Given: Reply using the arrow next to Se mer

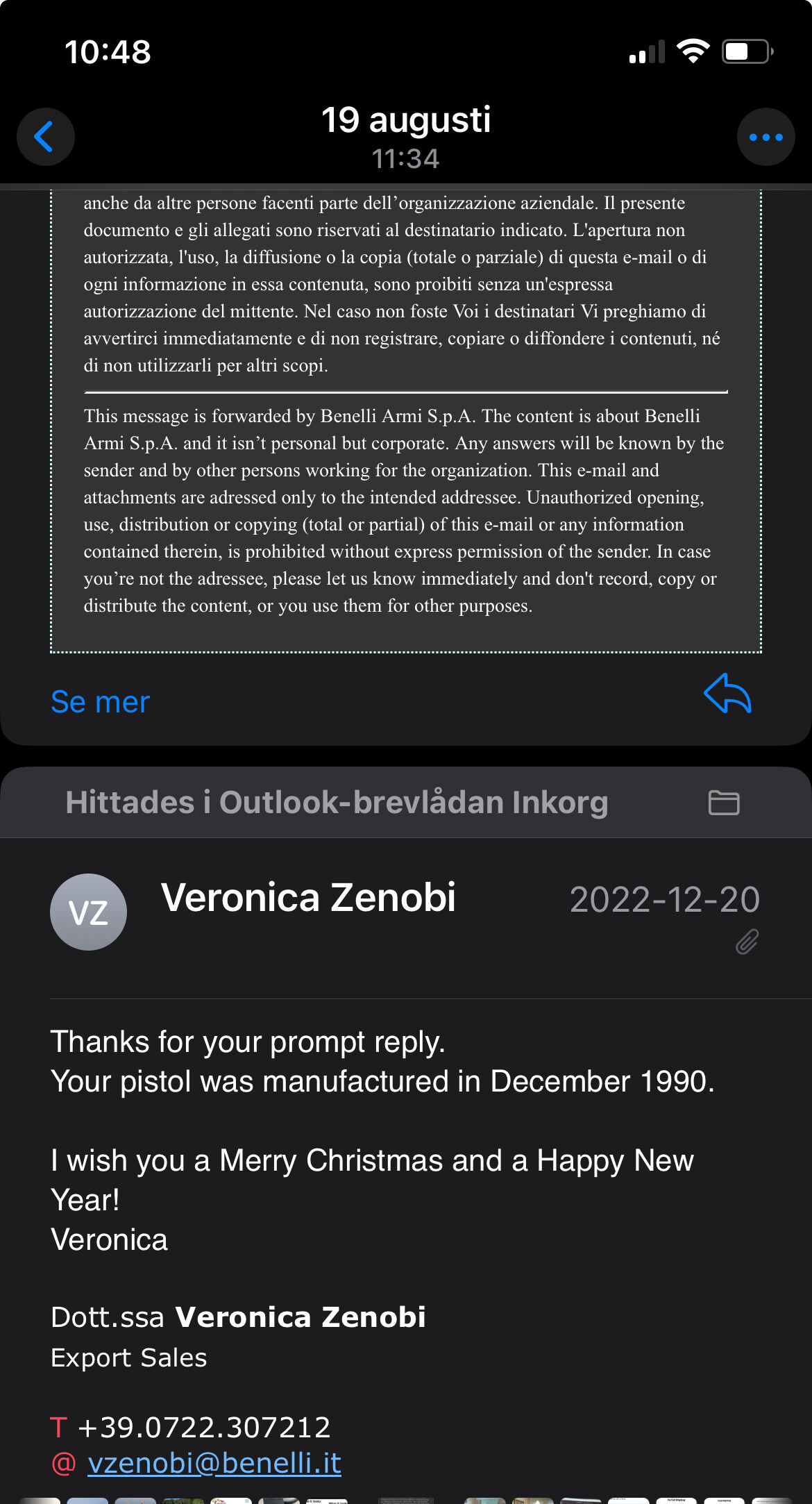Looking at the screenshot, I should point(727,694).
